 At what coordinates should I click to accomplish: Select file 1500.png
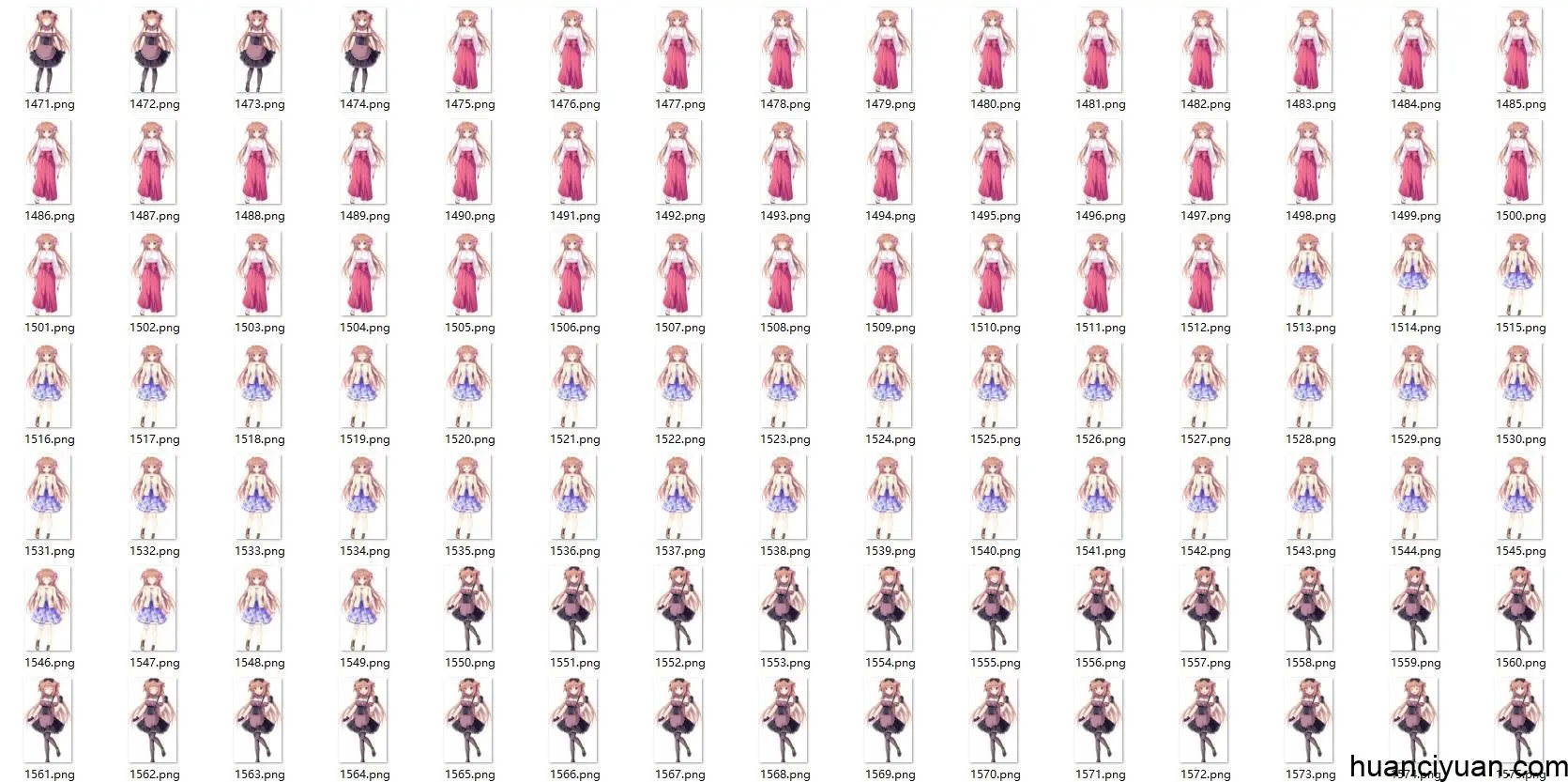point(1520,162)
